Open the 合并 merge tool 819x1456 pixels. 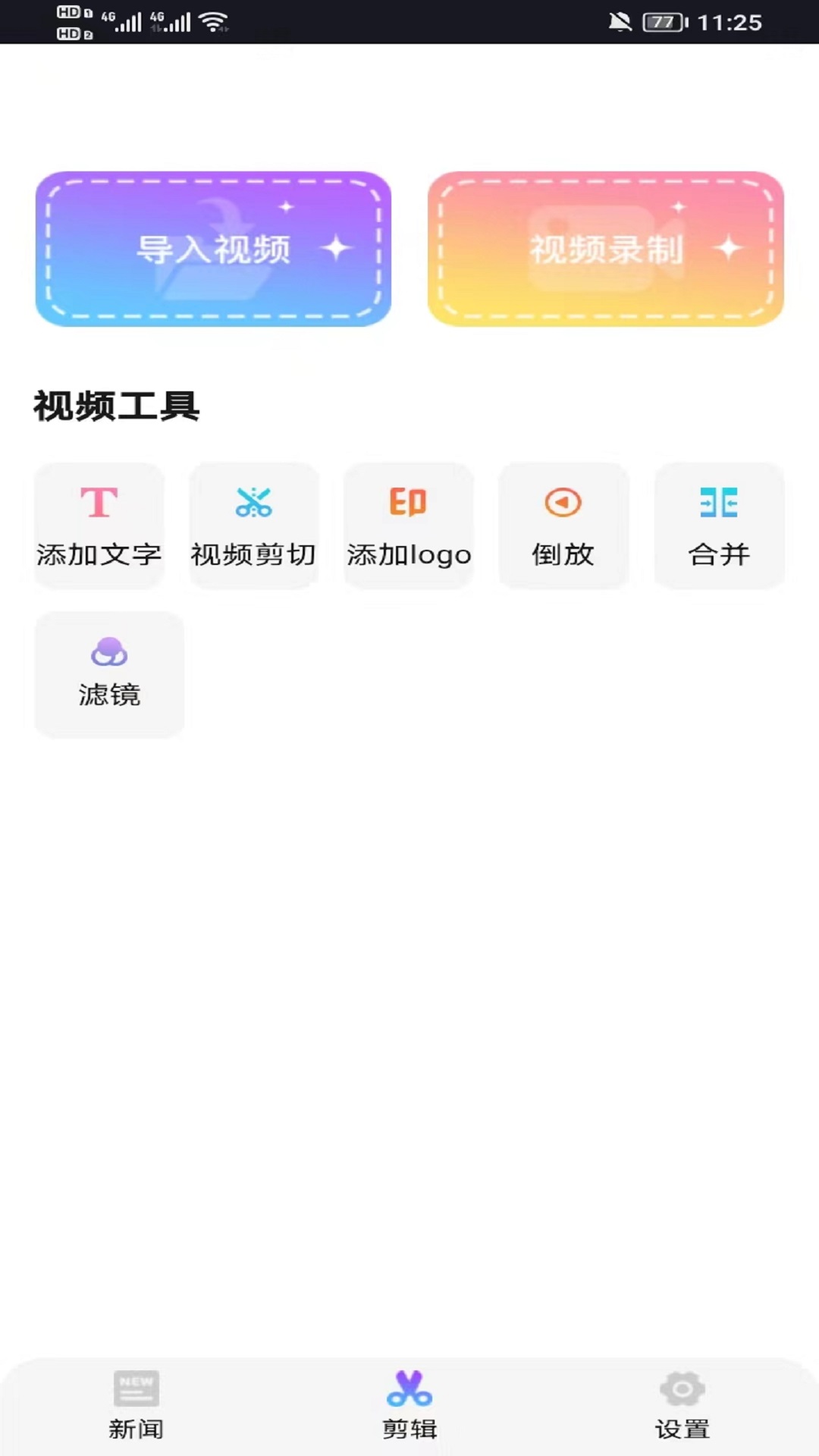tap(719, 525)
